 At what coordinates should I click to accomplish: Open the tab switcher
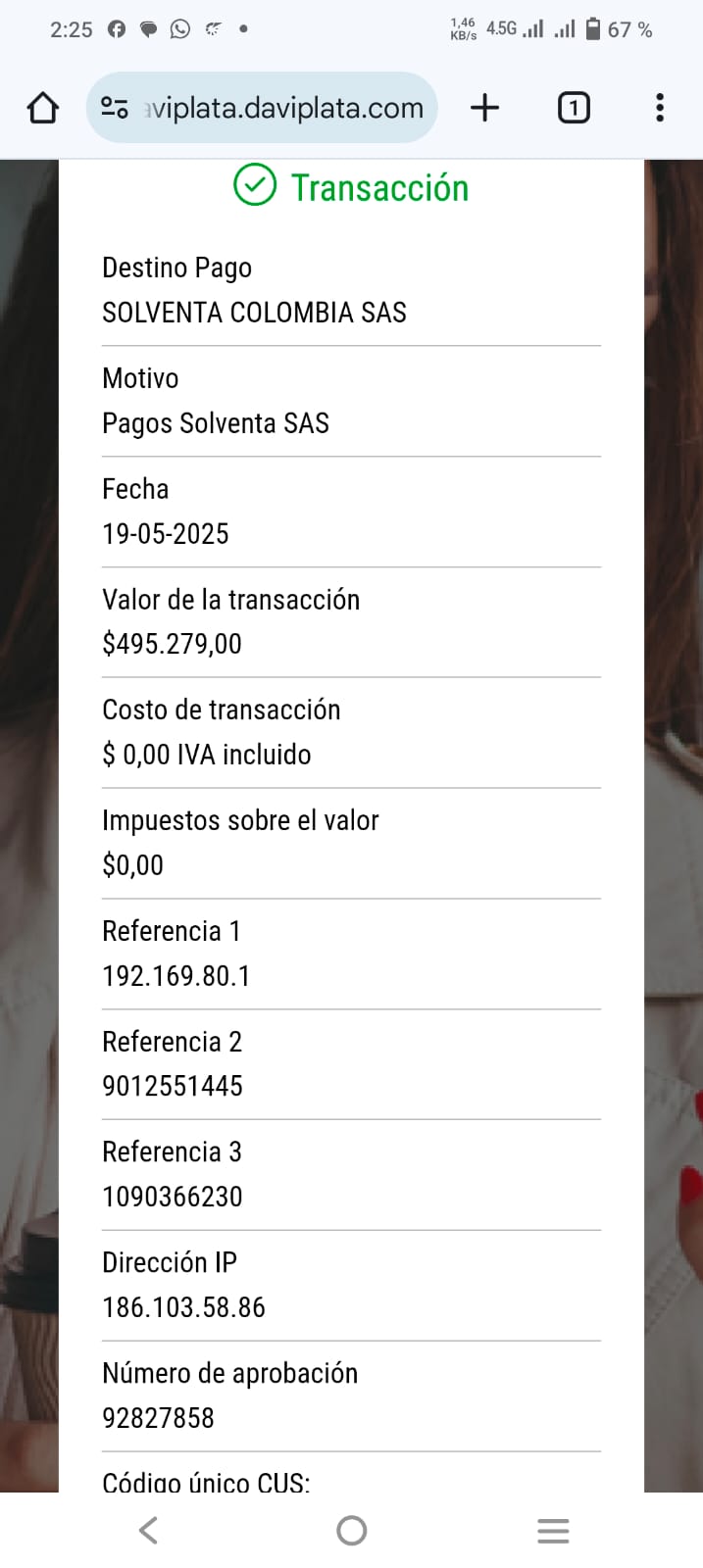(x=574, y=108)
